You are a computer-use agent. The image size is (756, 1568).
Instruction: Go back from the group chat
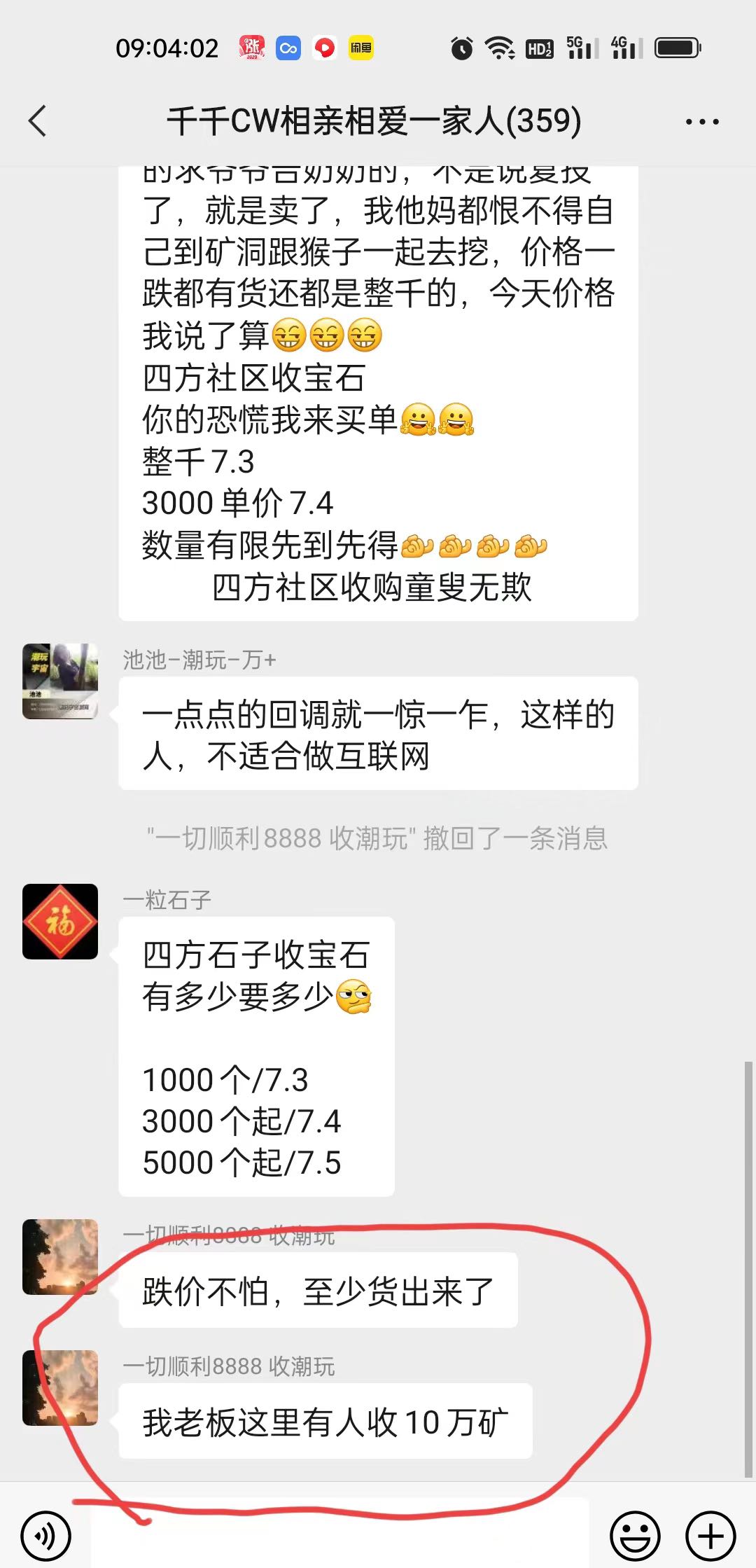point(38,121)
